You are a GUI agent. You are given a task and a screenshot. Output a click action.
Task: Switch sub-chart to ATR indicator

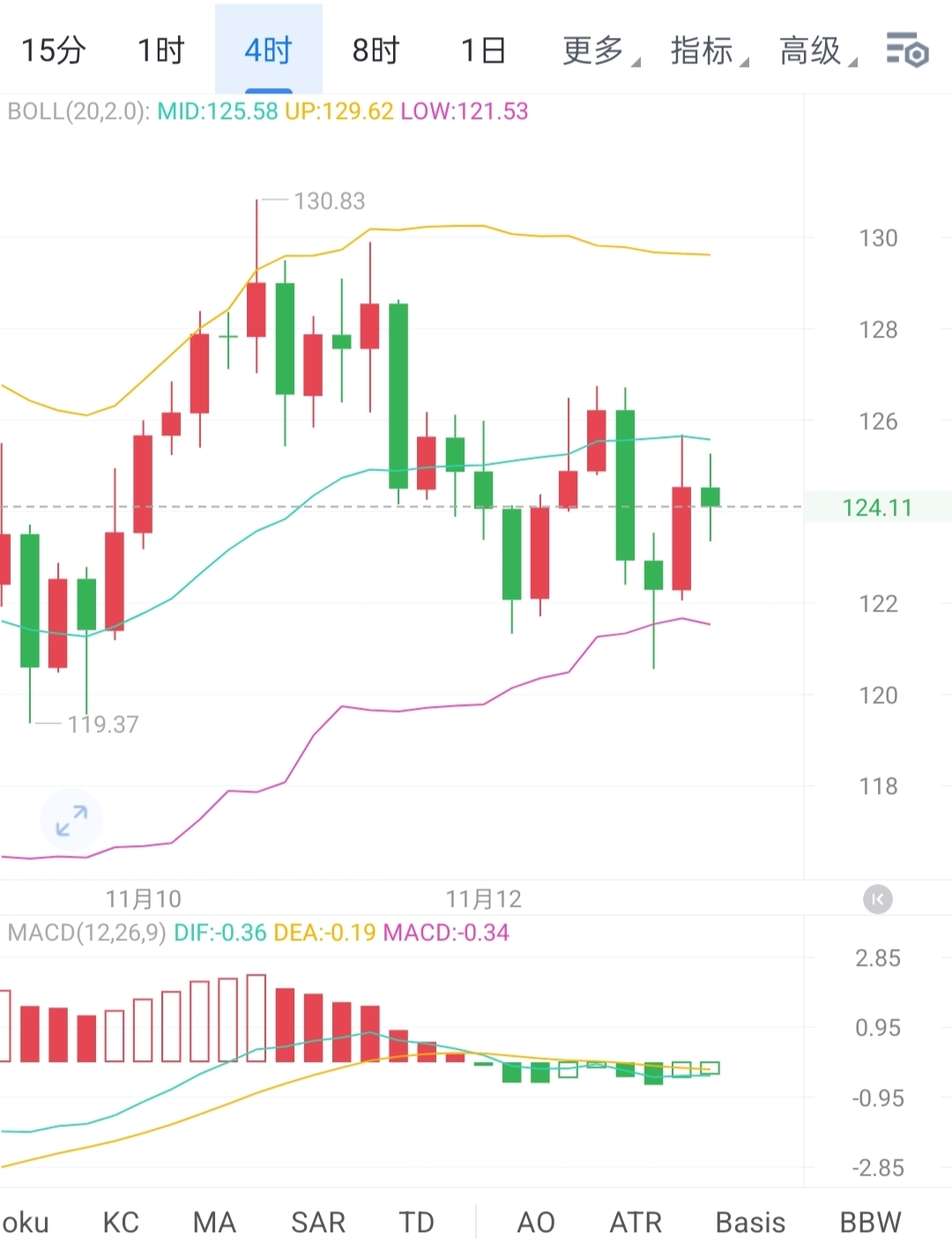tap(636, 1222)
